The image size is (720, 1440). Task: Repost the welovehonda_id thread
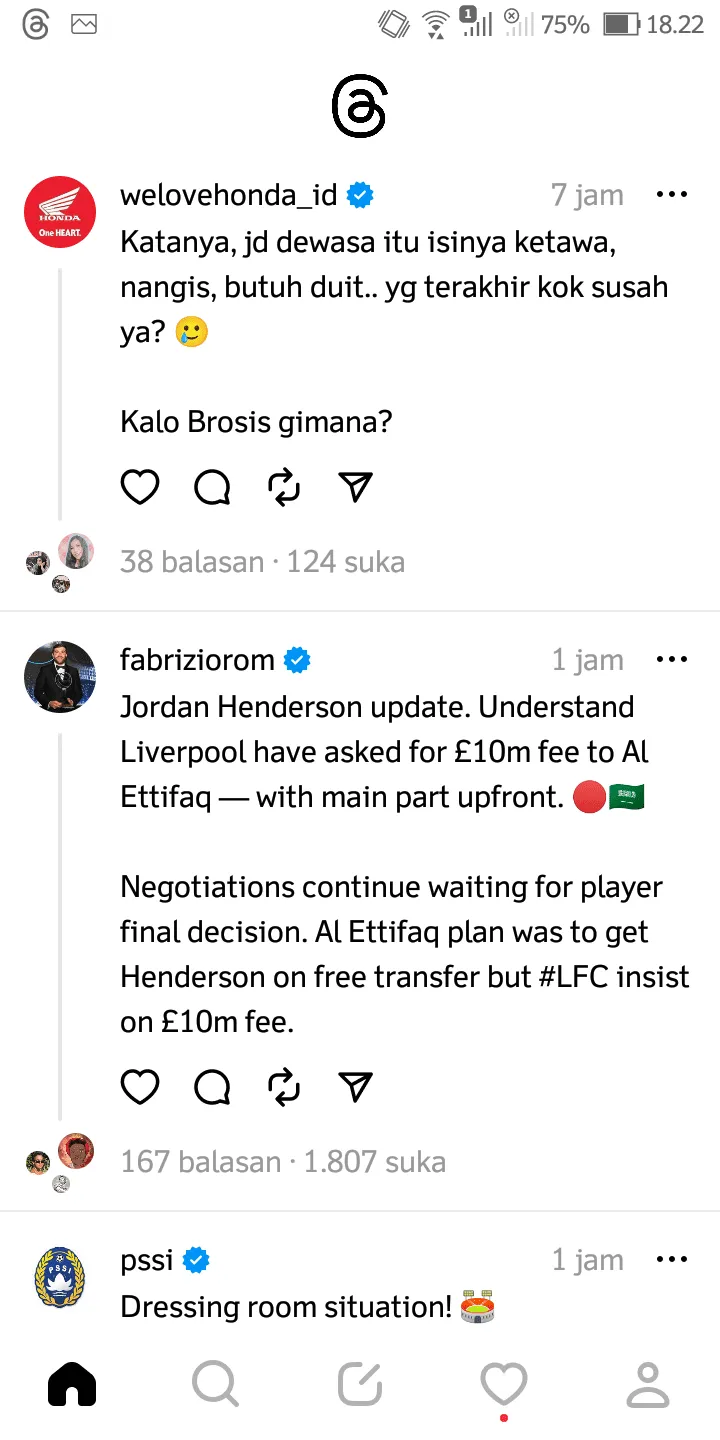284,487
